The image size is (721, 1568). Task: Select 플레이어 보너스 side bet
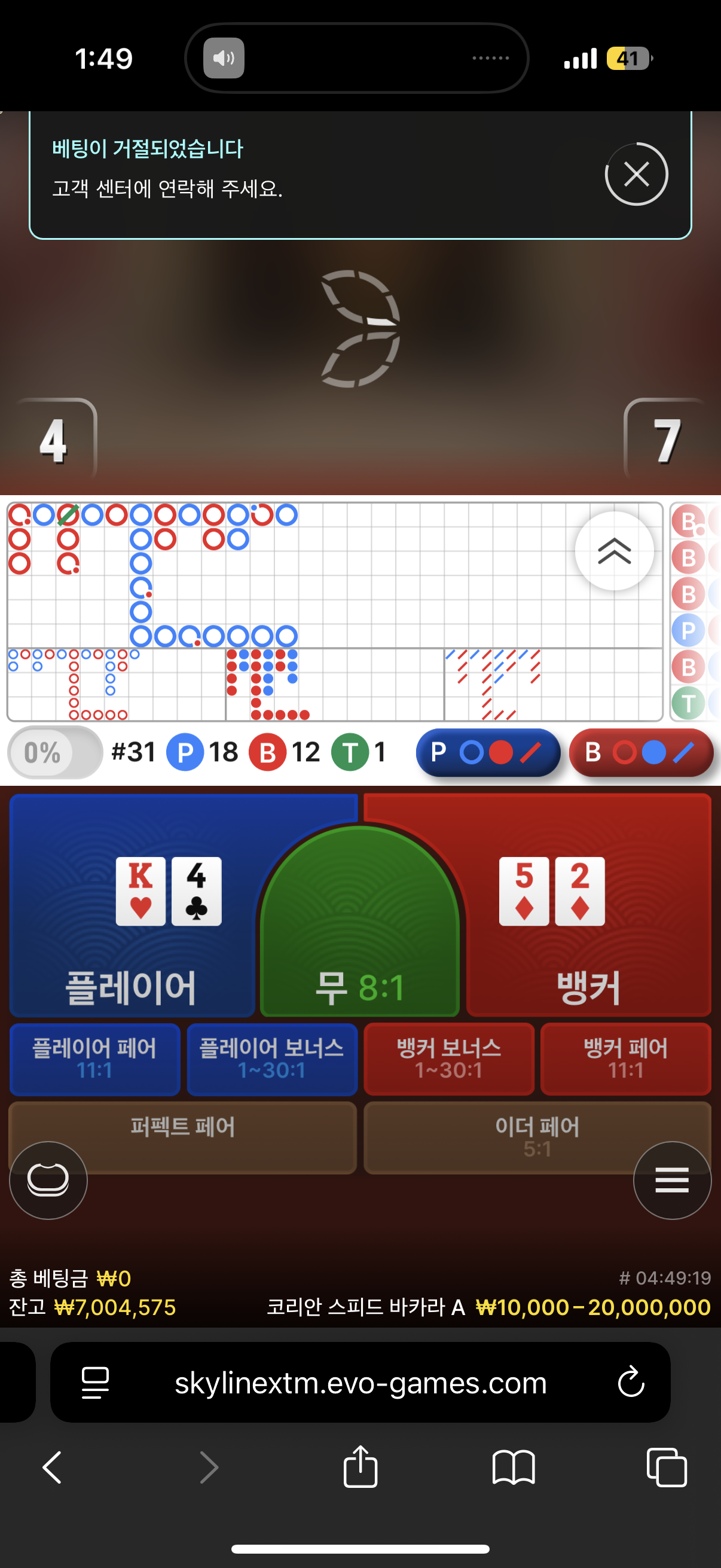pyautogui.click(x=271, y=1059)
